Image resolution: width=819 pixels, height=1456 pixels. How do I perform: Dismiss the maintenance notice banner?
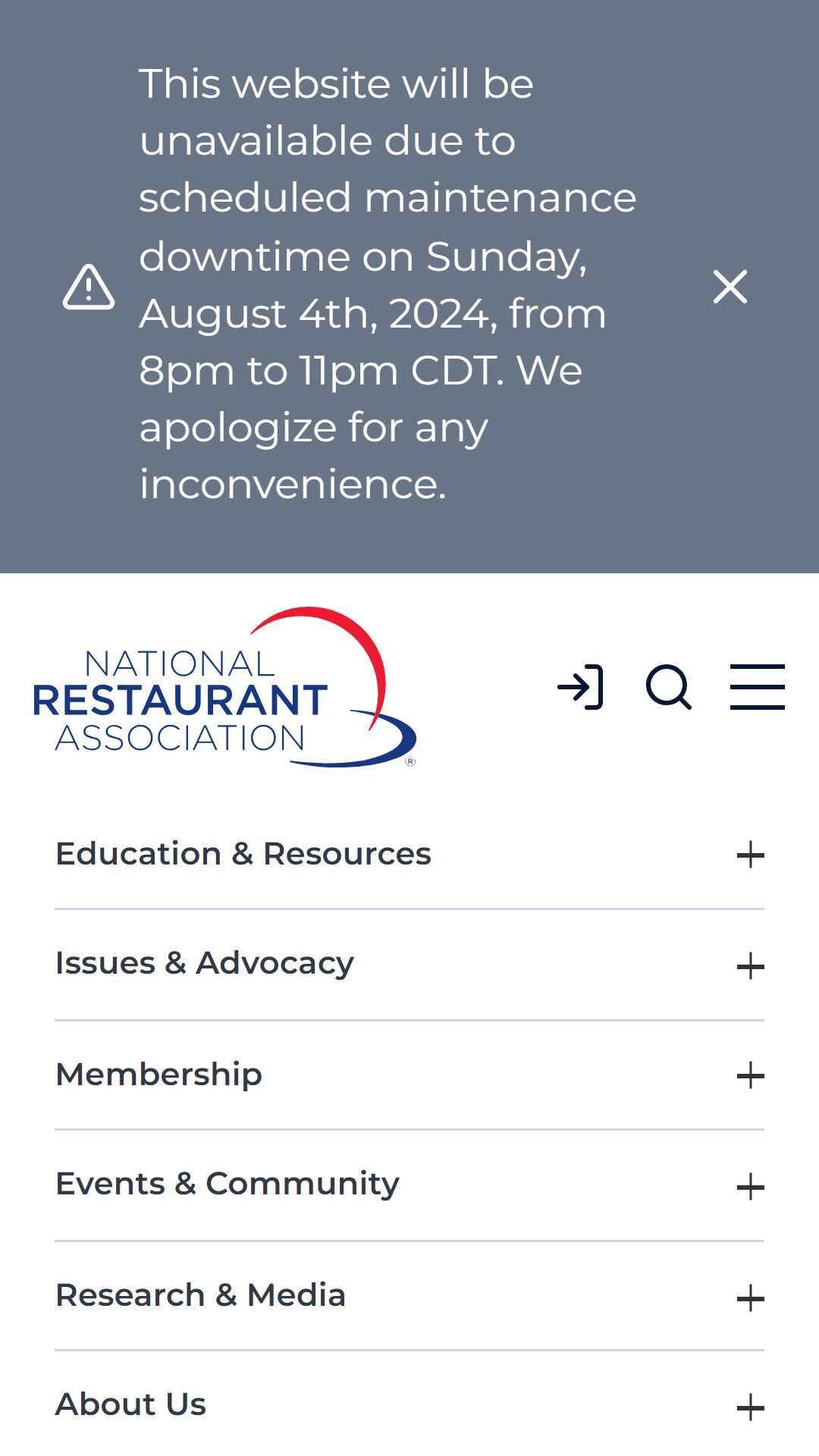pos(730,287)
